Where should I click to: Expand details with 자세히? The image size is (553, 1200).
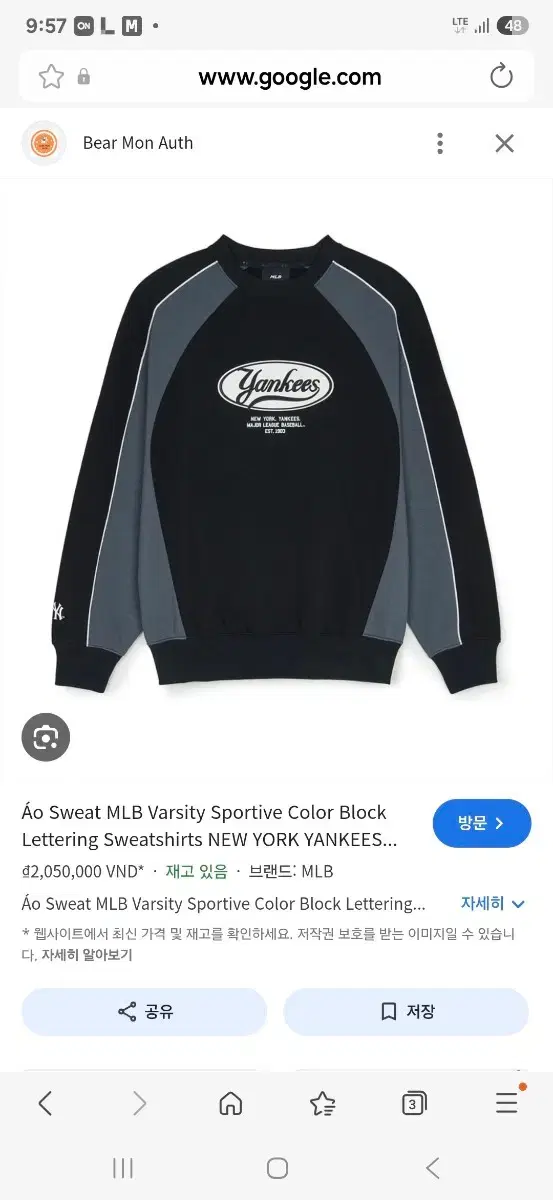[x=493, y=904]
